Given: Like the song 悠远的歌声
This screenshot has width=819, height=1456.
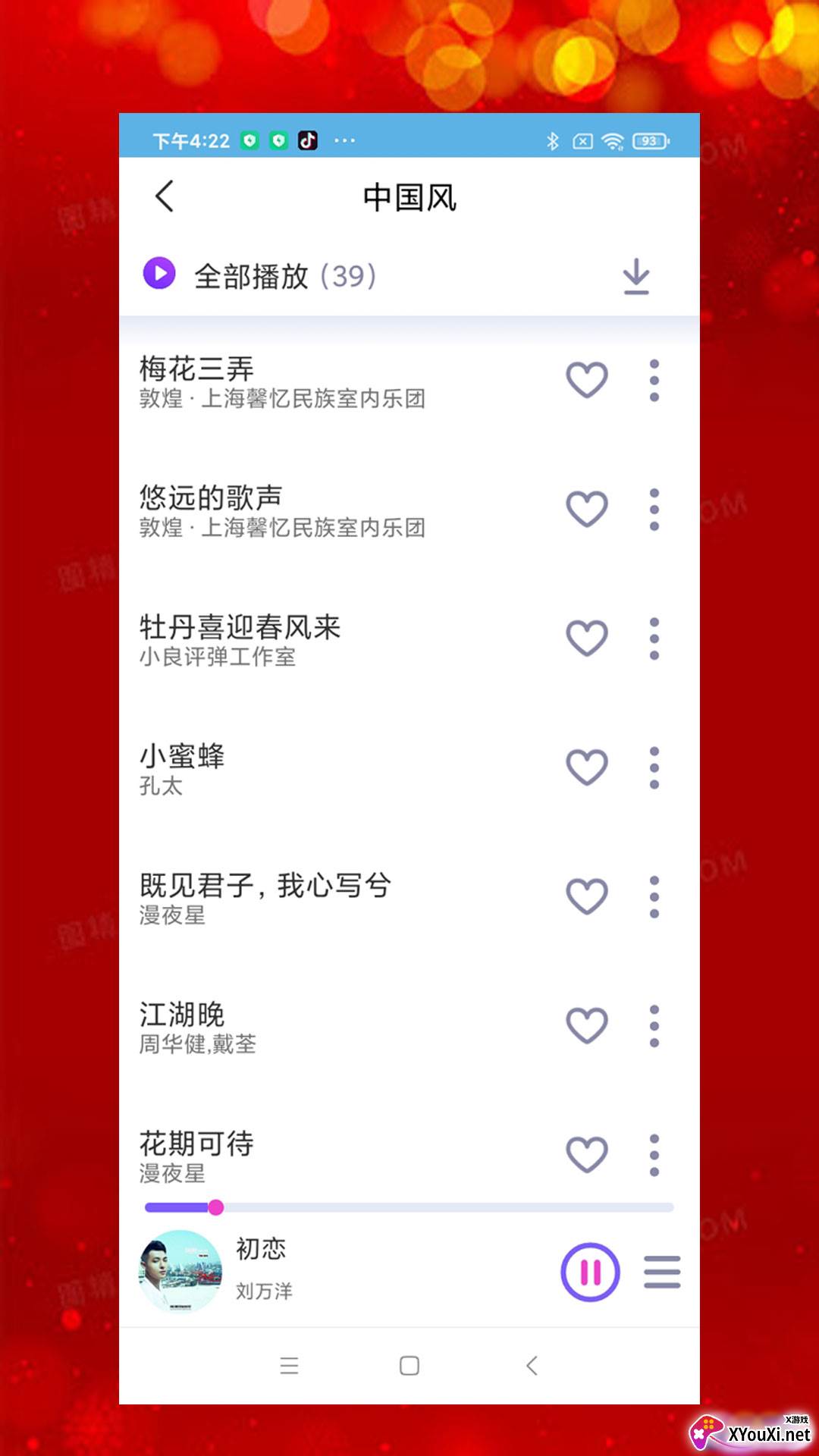Looking at the screenshot, I should [587, 509].
